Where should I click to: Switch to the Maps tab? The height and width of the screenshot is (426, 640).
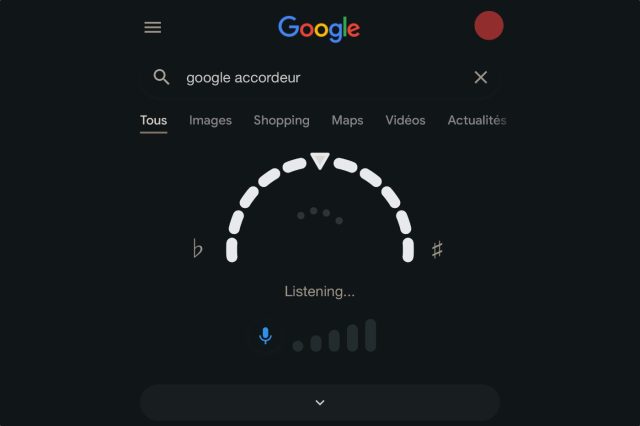click(x=347, y=120)
